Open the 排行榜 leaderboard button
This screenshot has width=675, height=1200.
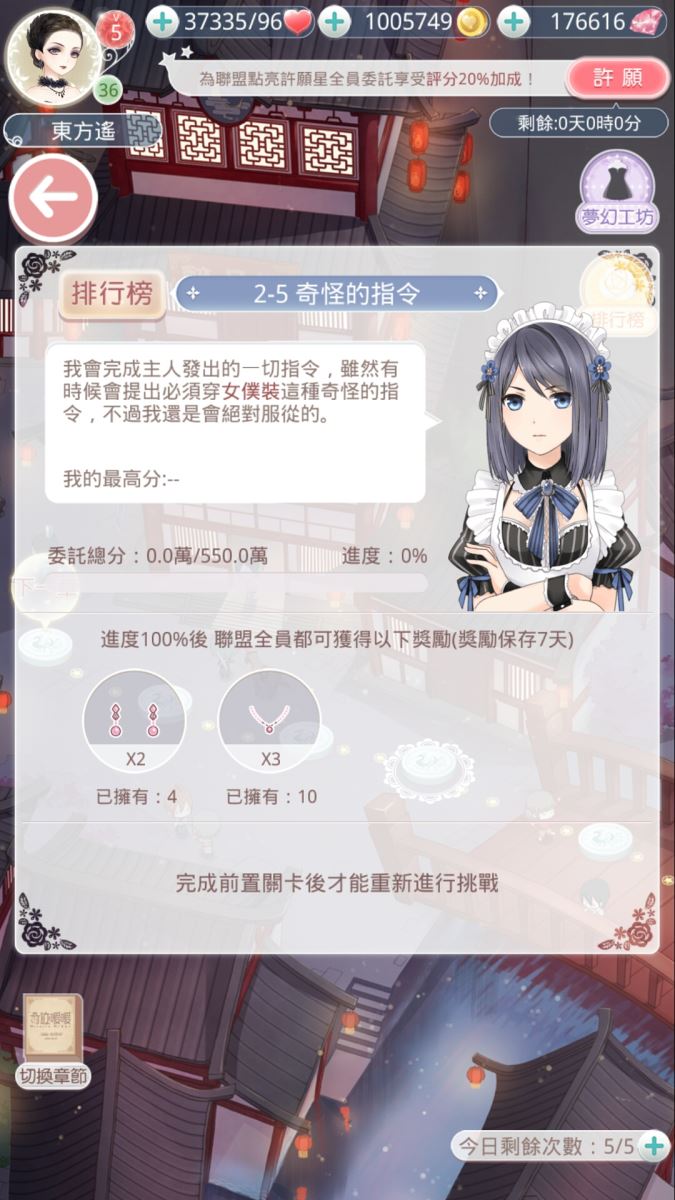[x=112, y=294]
